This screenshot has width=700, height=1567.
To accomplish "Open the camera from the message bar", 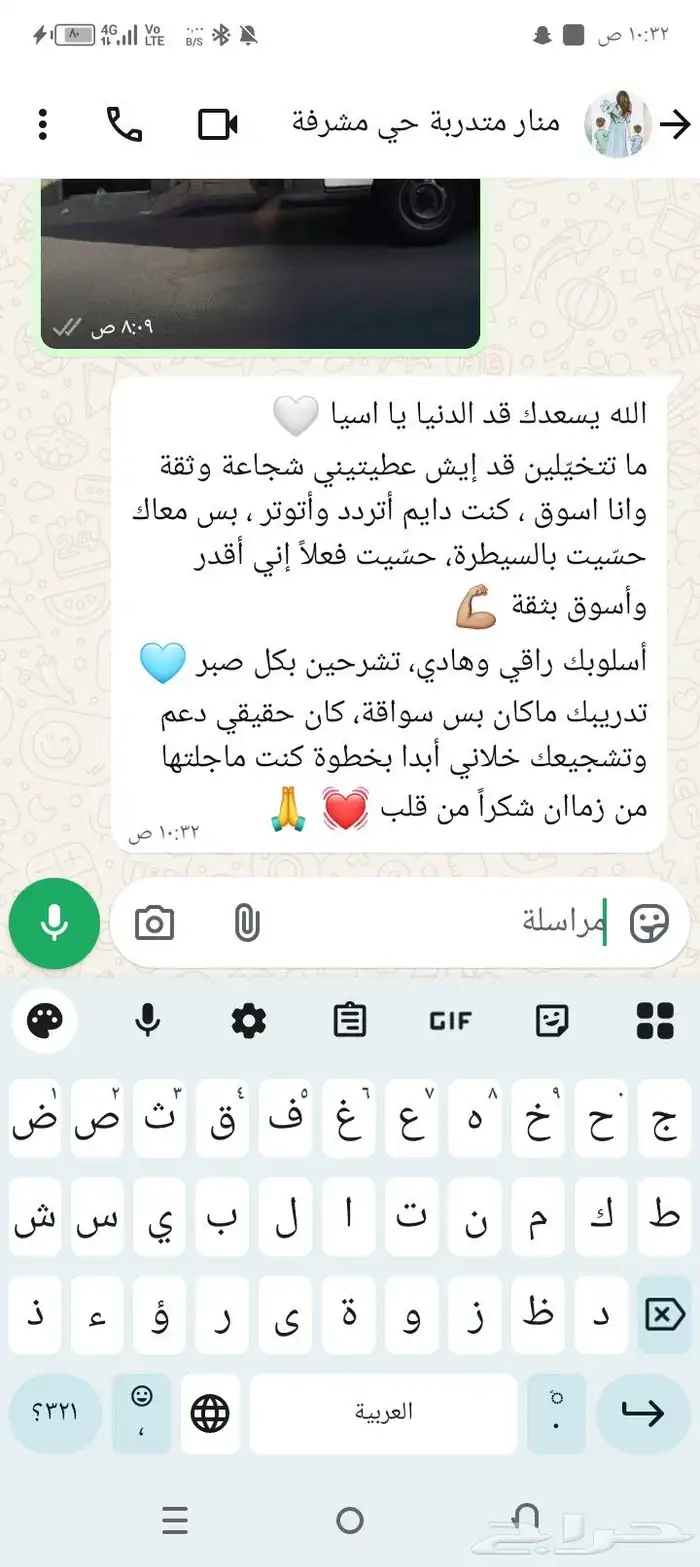I will pos(154,923).
